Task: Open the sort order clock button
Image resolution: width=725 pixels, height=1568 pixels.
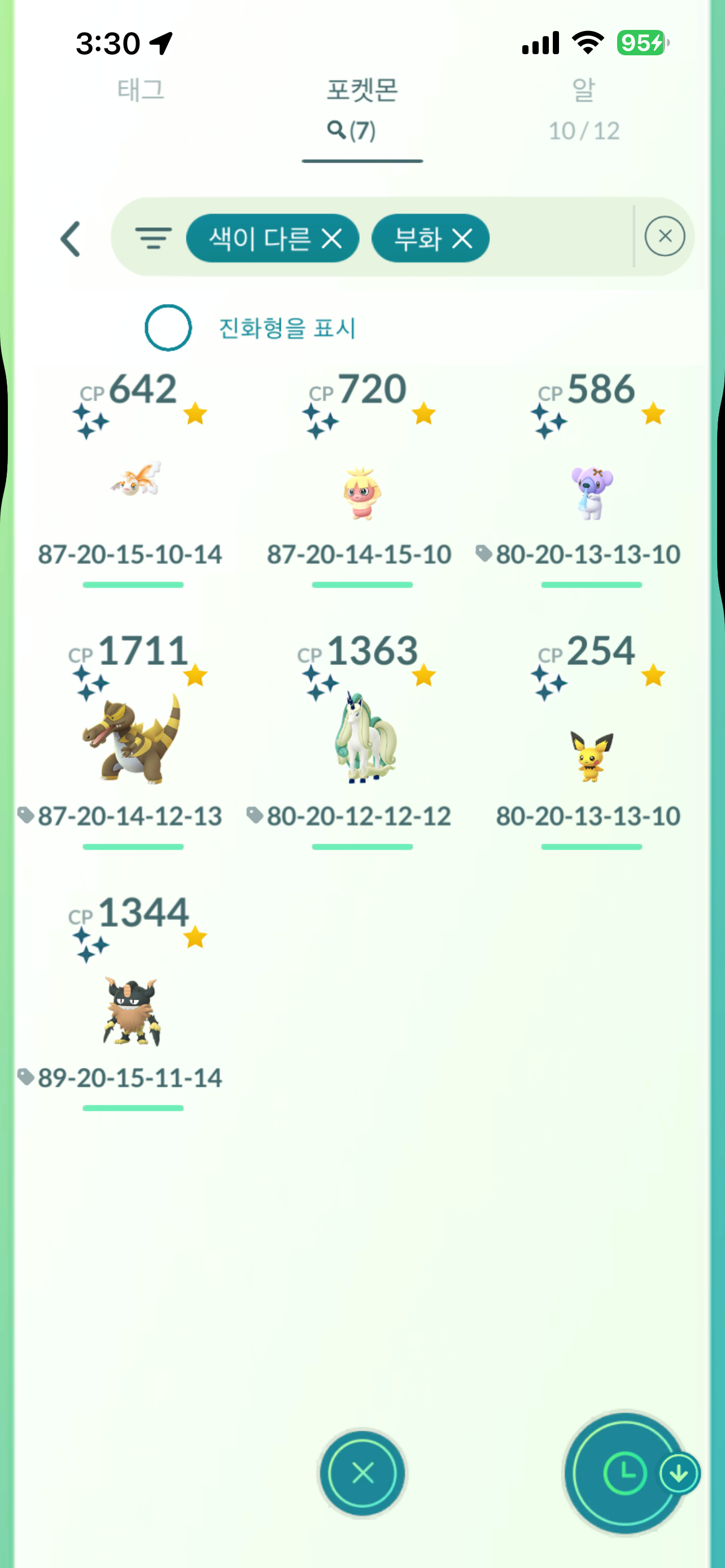Action: [624, 1473]
